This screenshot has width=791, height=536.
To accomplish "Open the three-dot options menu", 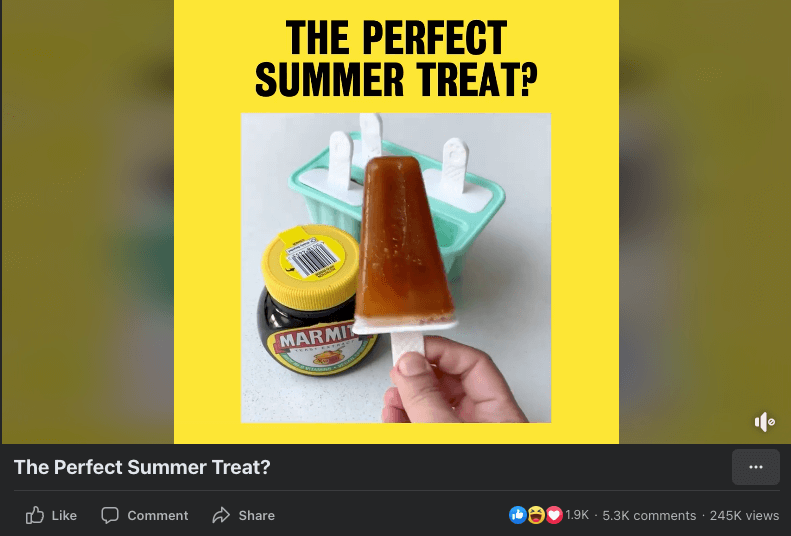I will click(x=755, y=467).
